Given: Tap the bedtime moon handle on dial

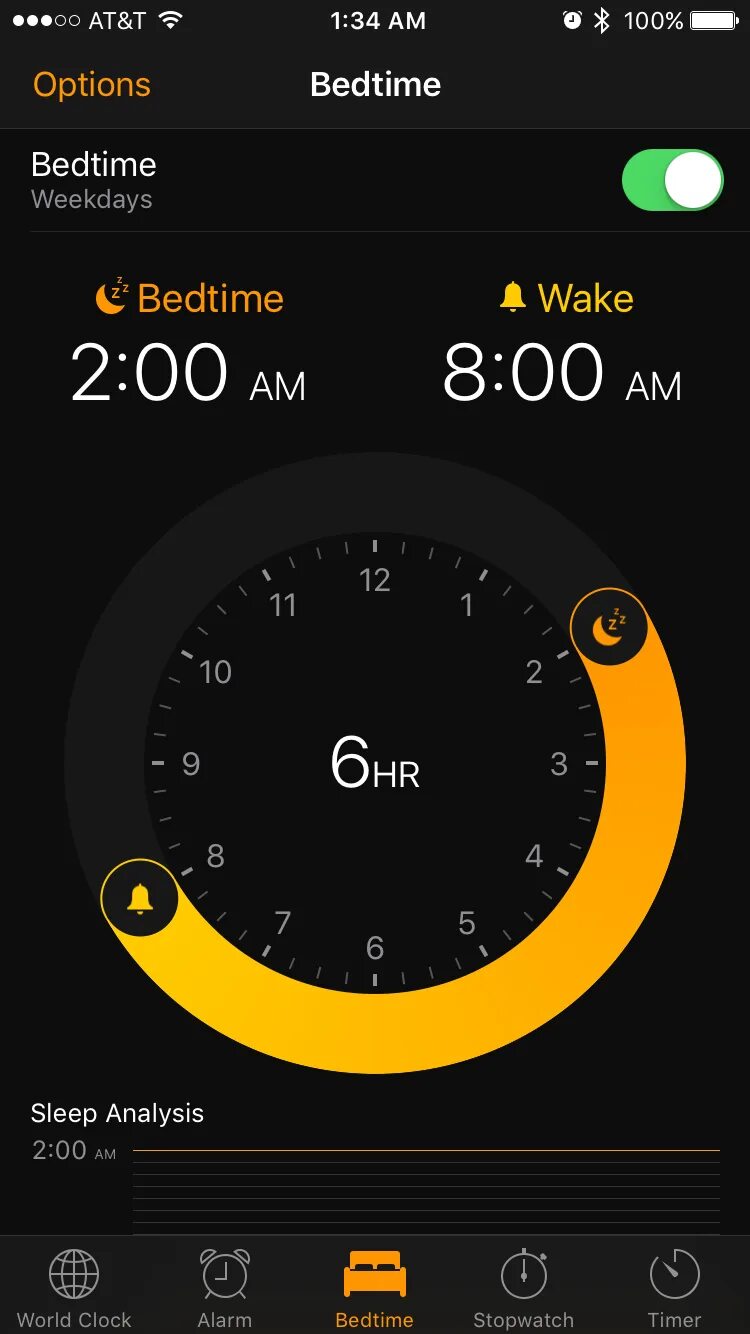Looking at the screenshot, I should pyautogui.click(x=609, y=627).
